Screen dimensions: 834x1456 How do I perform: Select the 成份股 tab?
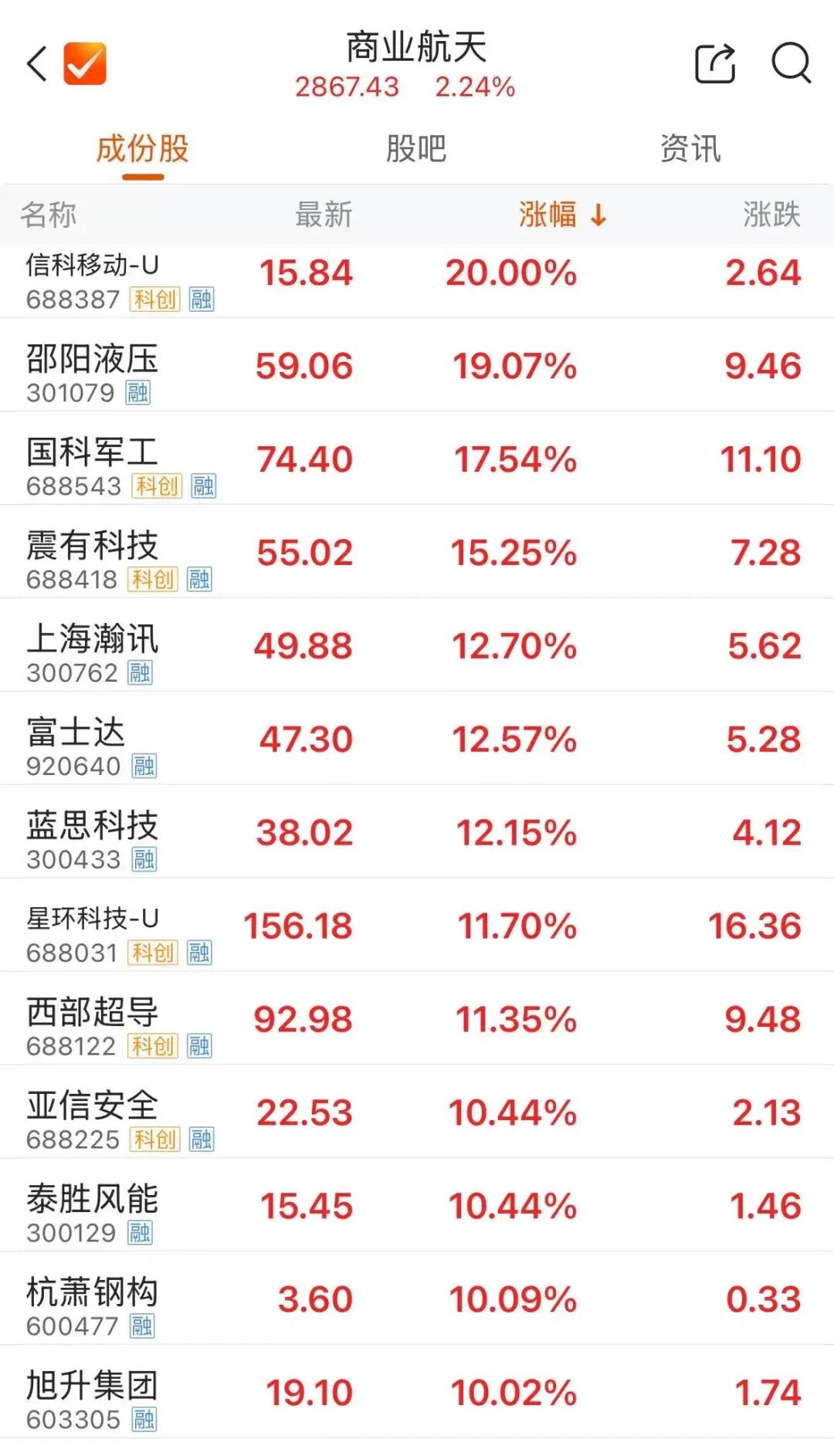pos(143,149)
